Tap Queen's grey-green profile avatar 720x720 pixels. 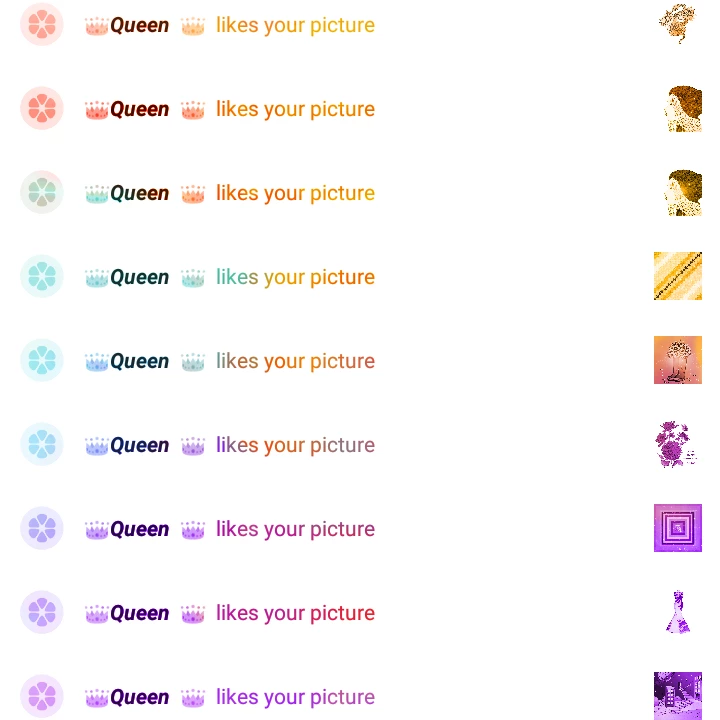coord(42,192)
